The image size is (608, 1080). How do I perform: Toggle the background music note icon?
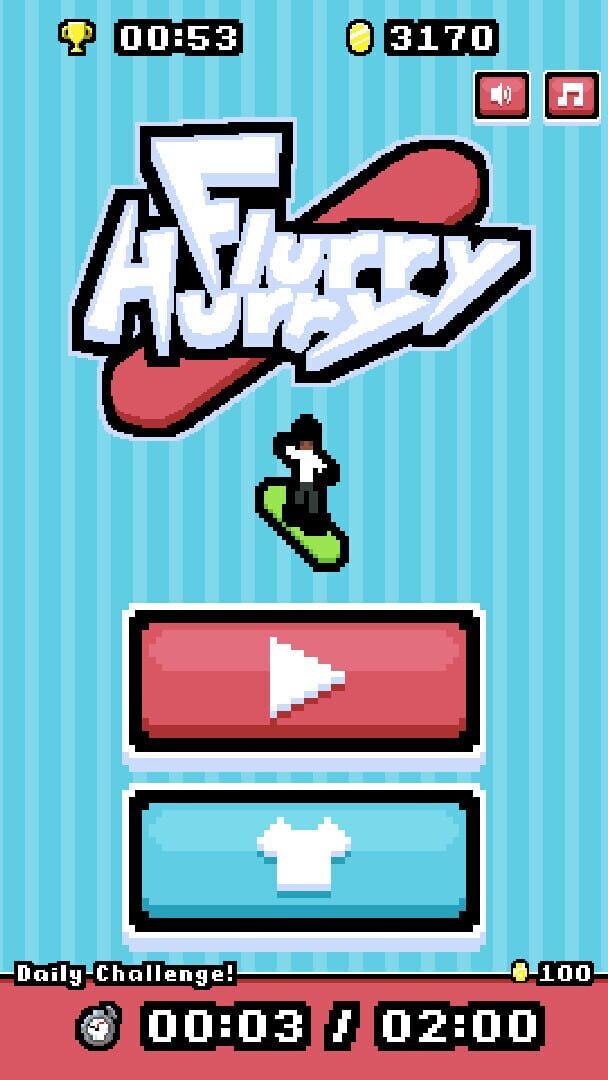(x=571, y=96)
